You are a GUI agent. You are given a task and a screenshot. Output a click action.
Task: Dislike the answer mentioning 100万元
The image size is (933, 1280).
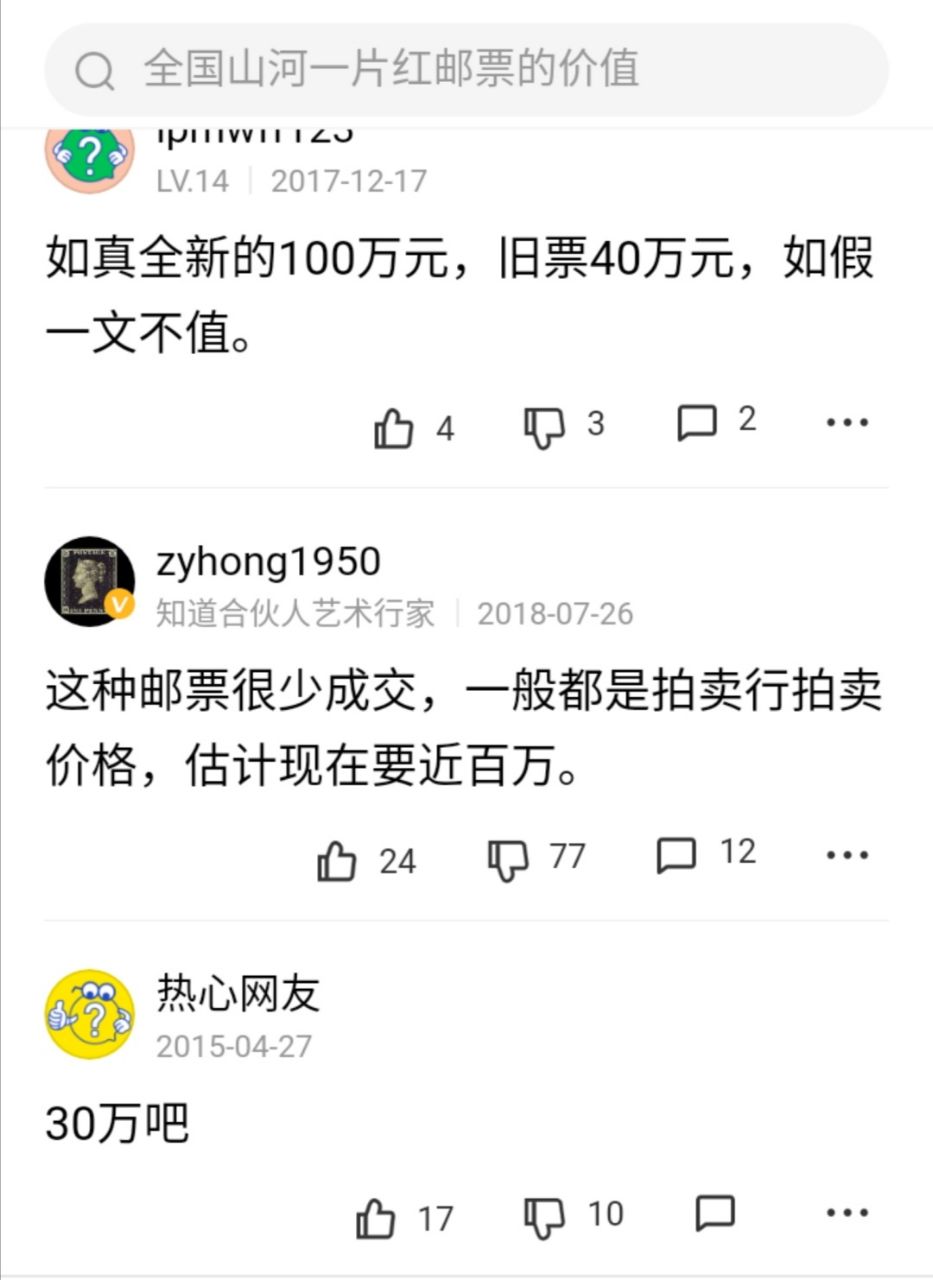coord(545,427)
